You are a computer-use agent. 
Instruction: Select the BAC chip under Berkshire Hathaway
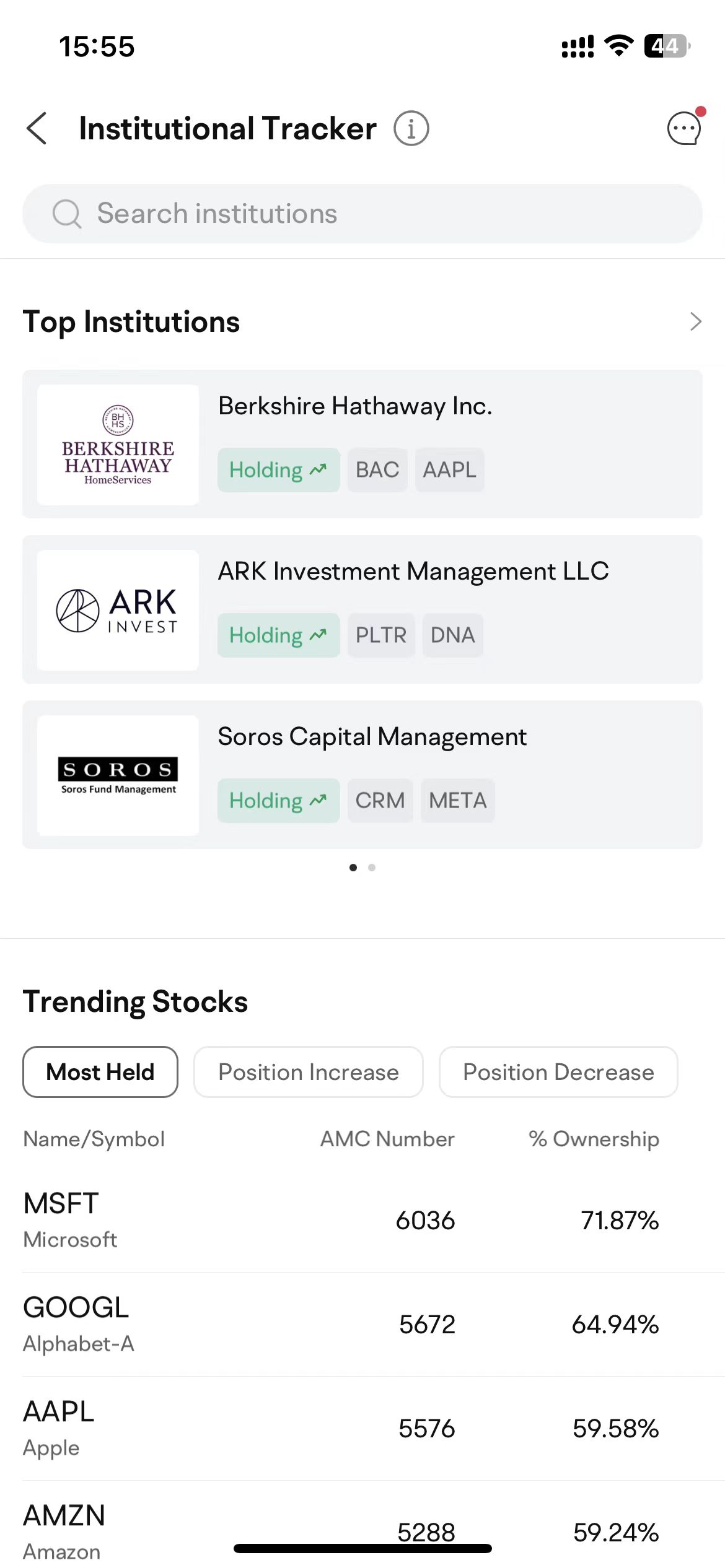(377, 470)
